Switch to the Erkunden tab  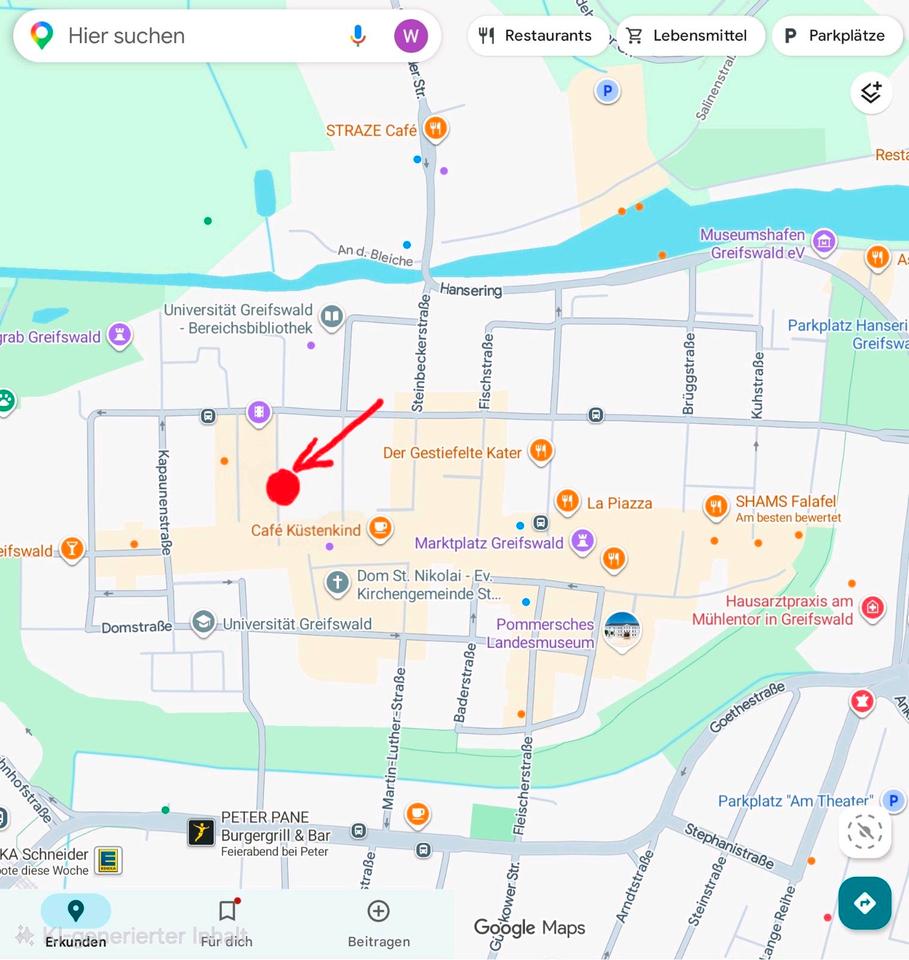(76, 921)
